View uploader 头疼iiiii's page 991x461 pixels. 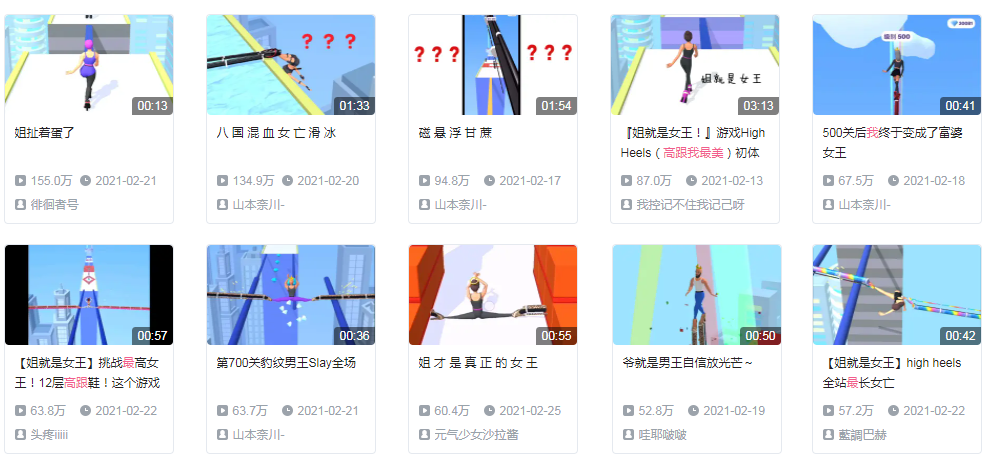(x=49, y=435)
